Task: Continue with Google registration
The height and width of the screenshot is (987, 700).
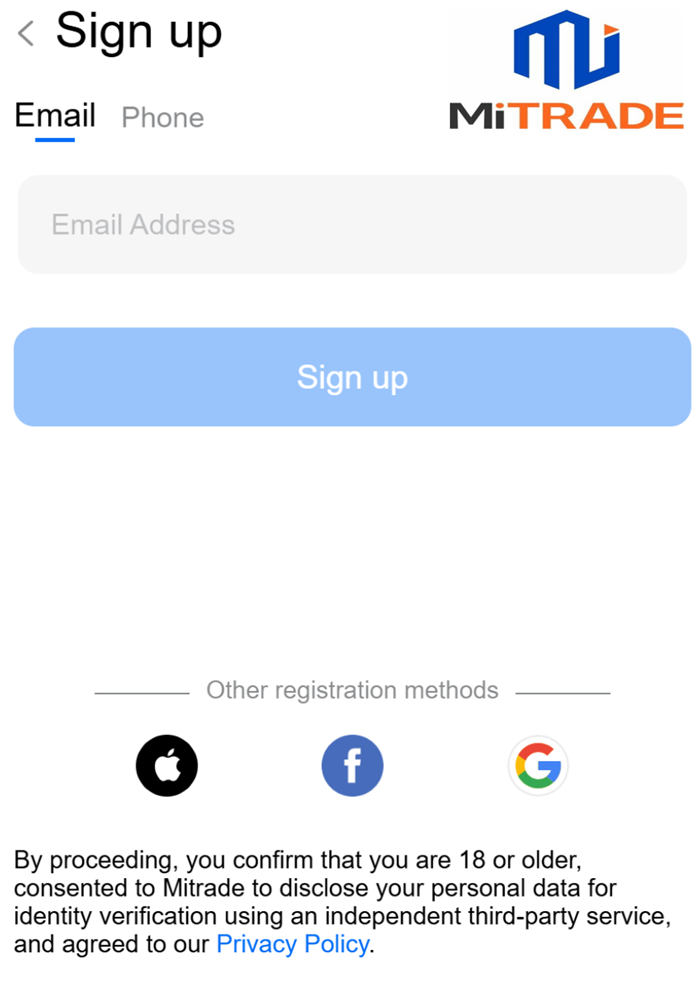Action: point(538,766)
